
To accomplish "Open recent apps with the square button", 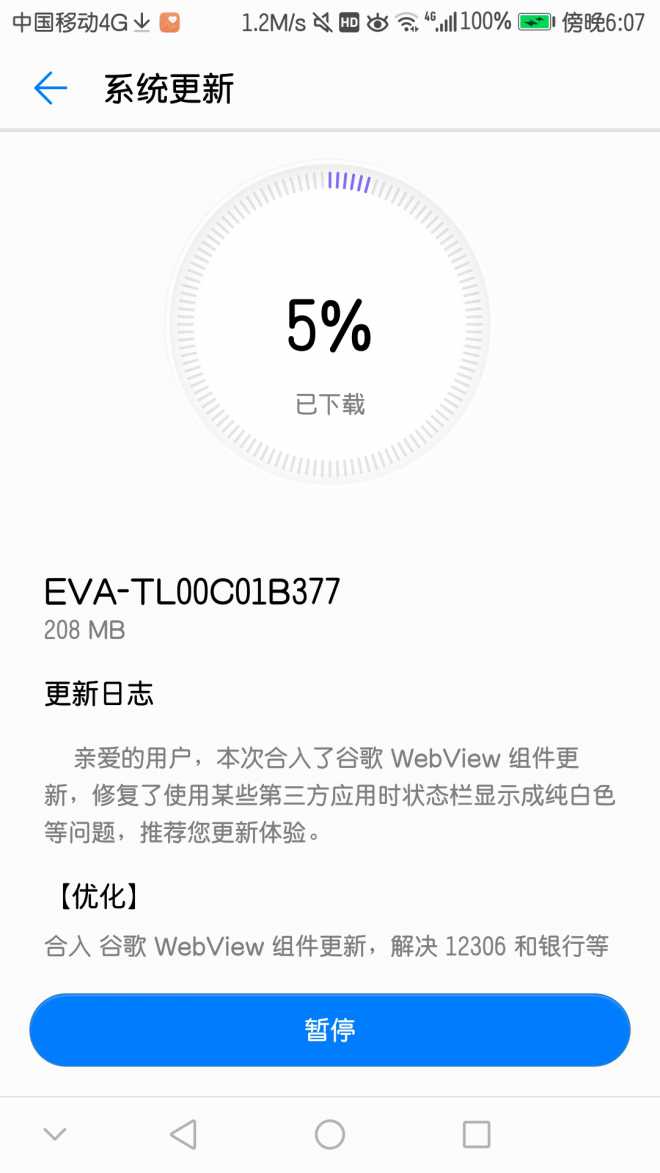I will point(476,1134).
